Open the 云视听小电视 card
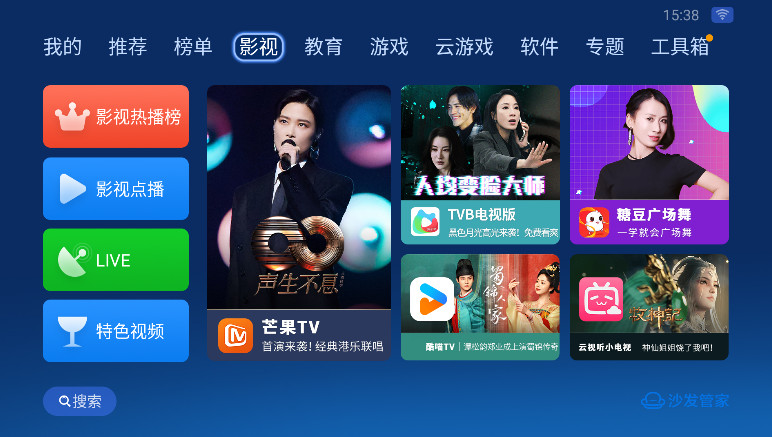This screenshot has height=437, width=772. (x=649, y=307)
